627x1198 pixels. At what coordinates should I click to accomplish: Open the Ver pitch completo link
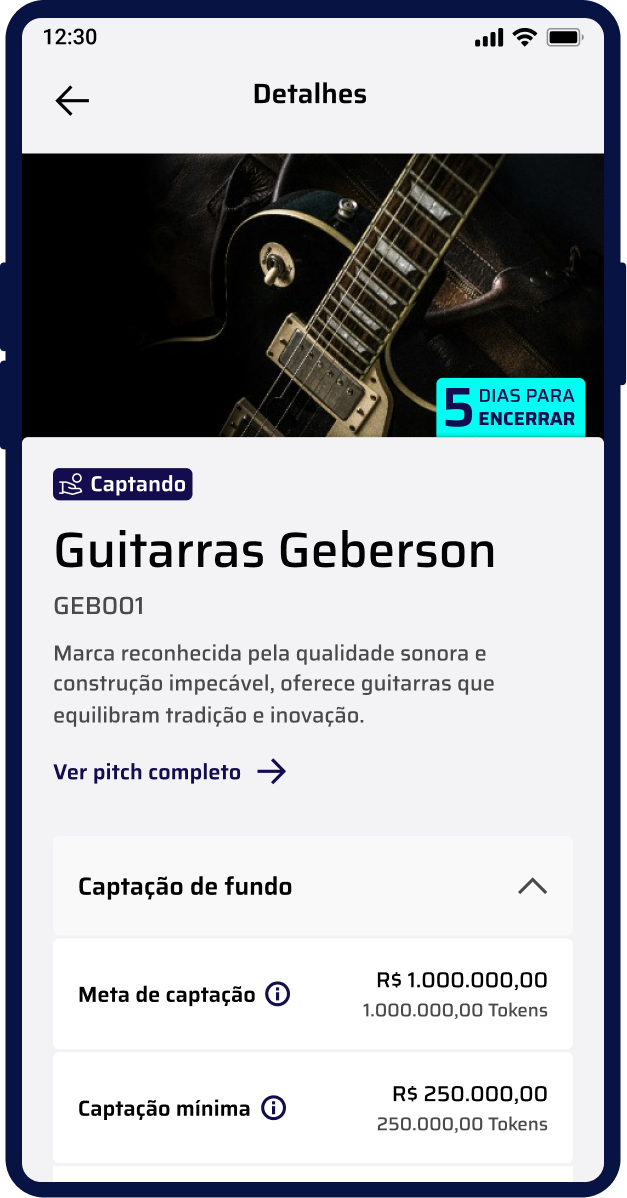(170, 772)
